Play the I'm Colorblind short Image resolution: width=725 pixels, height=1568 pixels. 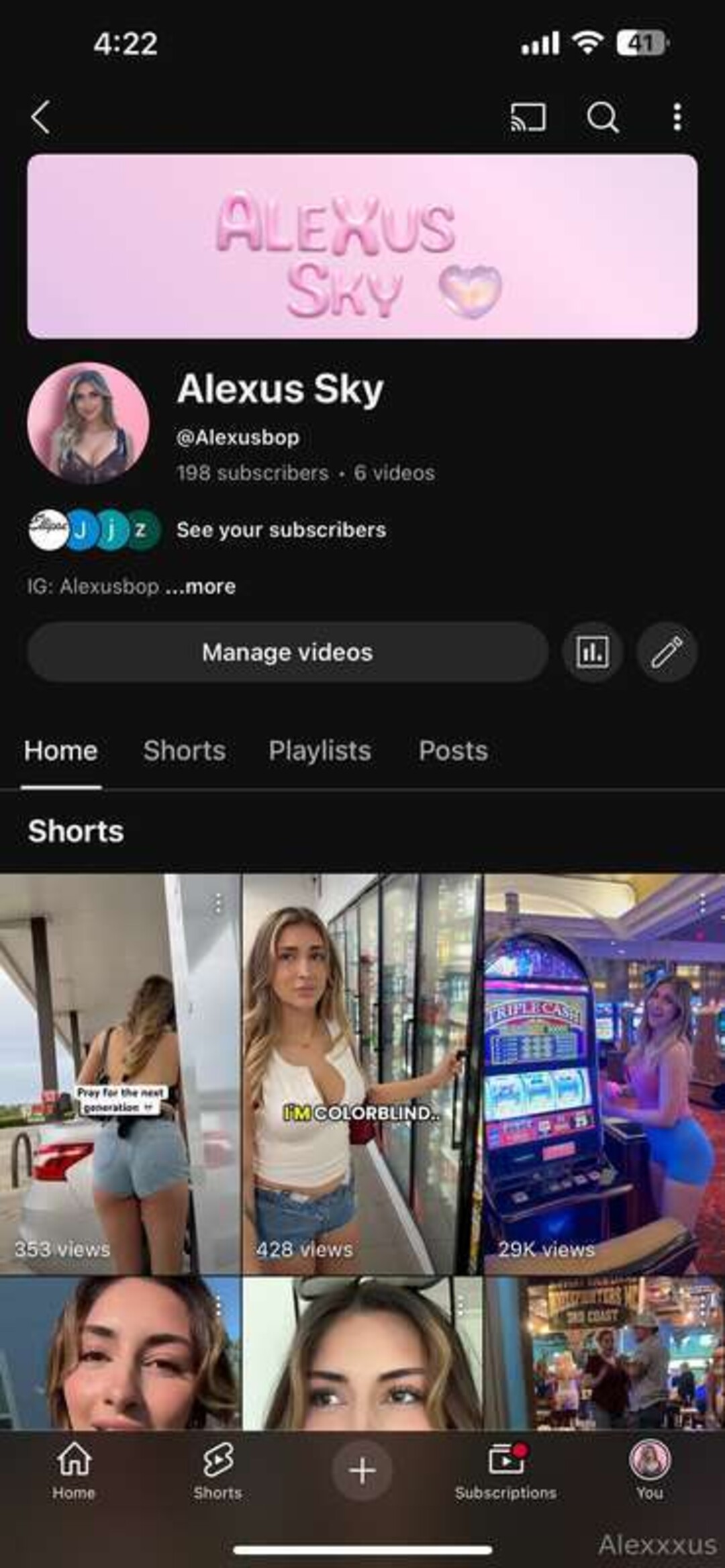click(361, 1074)
